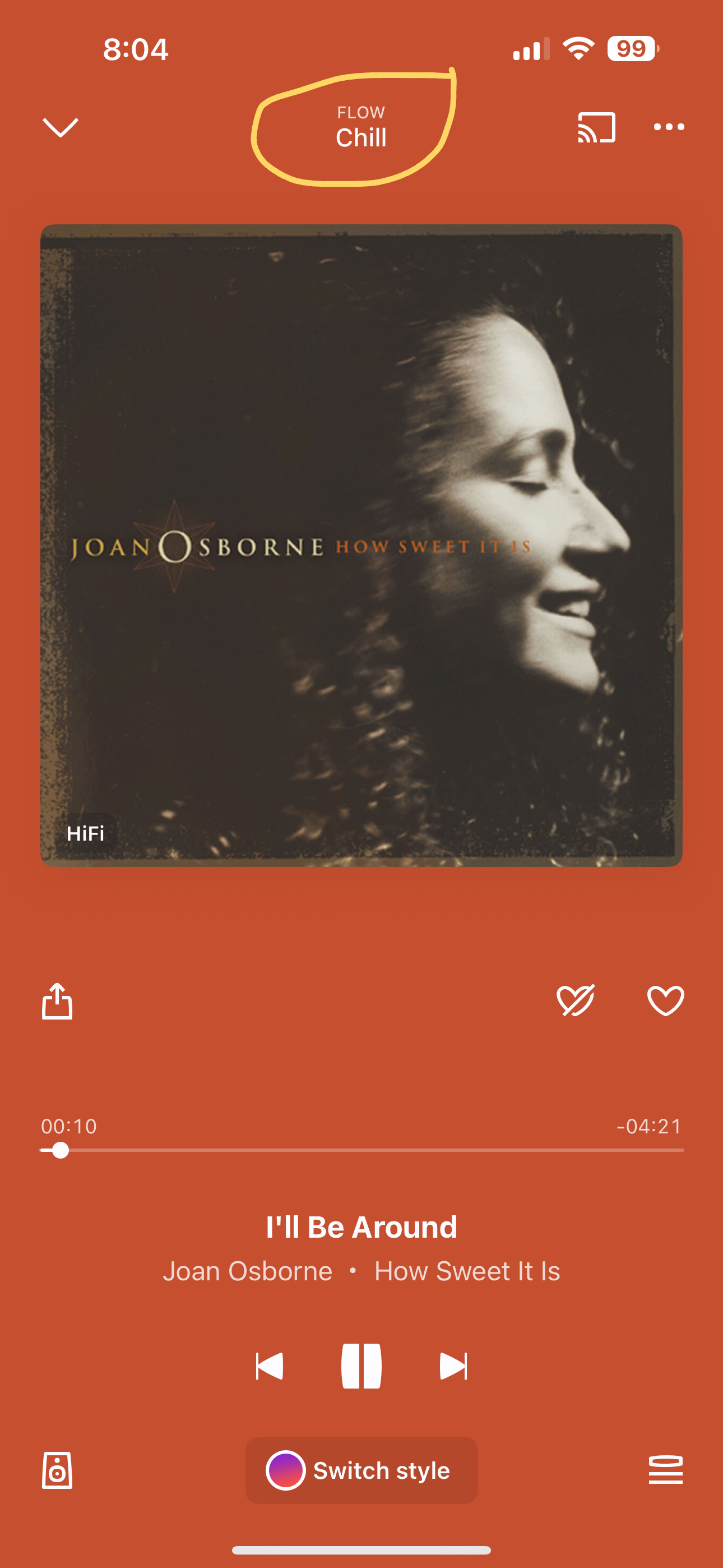This screenshot has height=1568, width=723.
Task: Open the album How Sweet It Is
Action: coord(467,1271)
